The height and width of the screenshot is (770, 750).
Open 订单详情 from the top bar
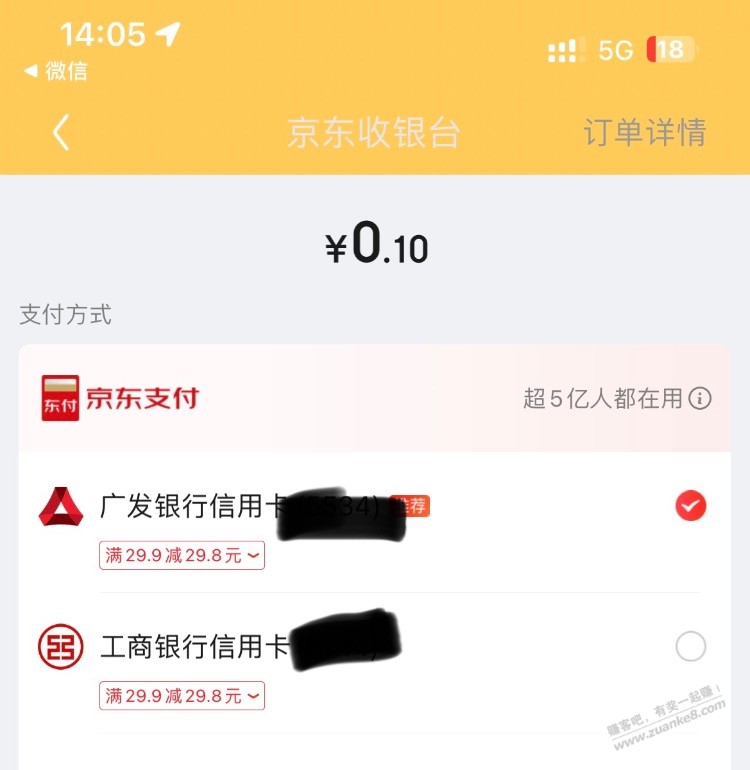[647, 131]
